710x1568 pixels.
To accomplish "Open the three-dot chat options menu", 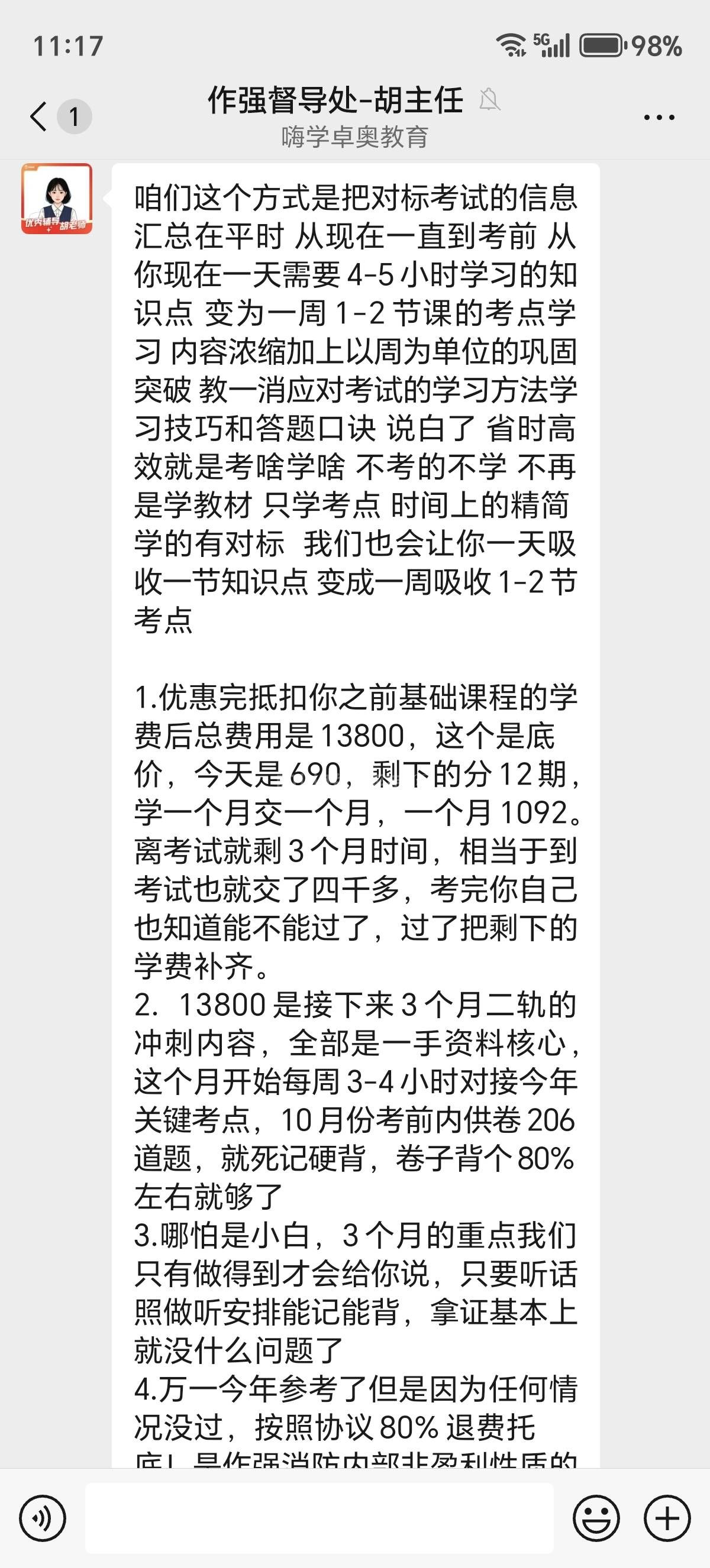I will coord(660,117).
